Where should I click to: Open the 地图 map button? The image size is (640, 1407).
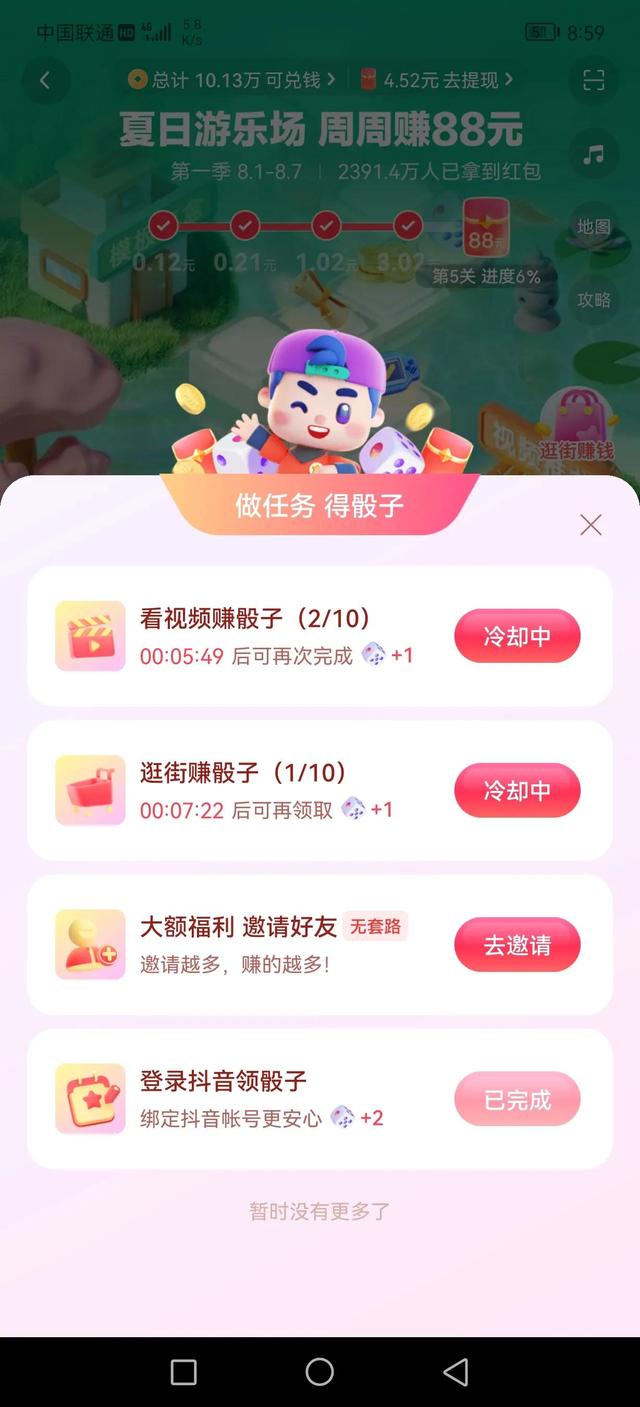594,227
